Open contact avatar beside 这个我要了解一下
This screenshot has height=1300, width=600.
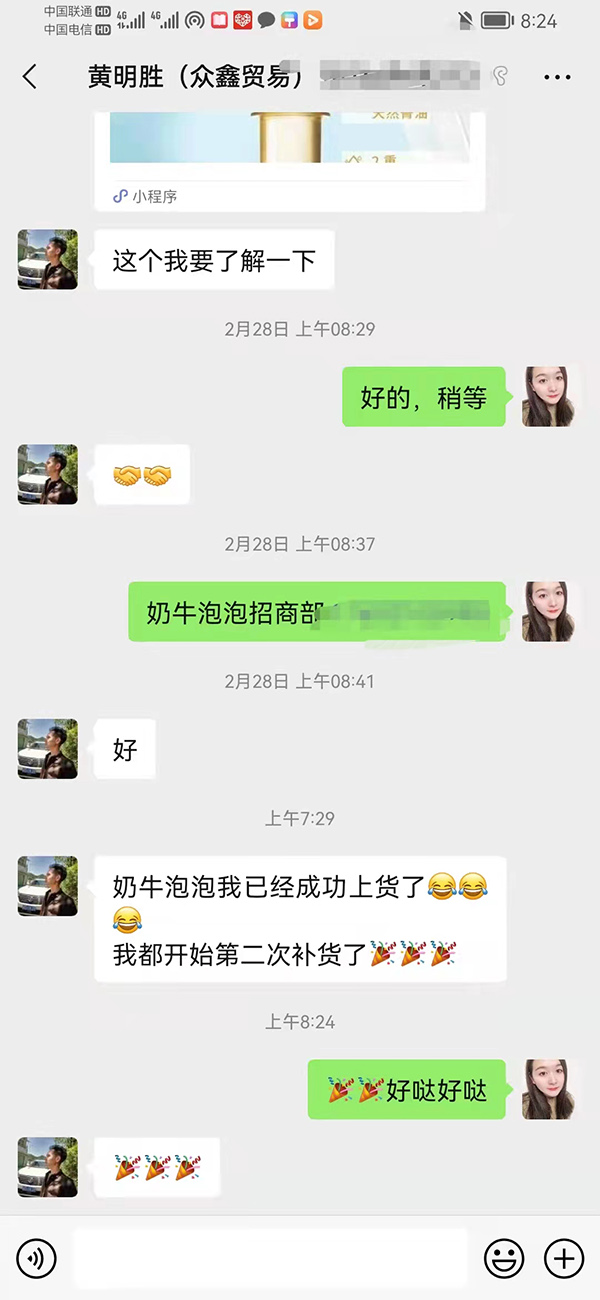point(48,260)
